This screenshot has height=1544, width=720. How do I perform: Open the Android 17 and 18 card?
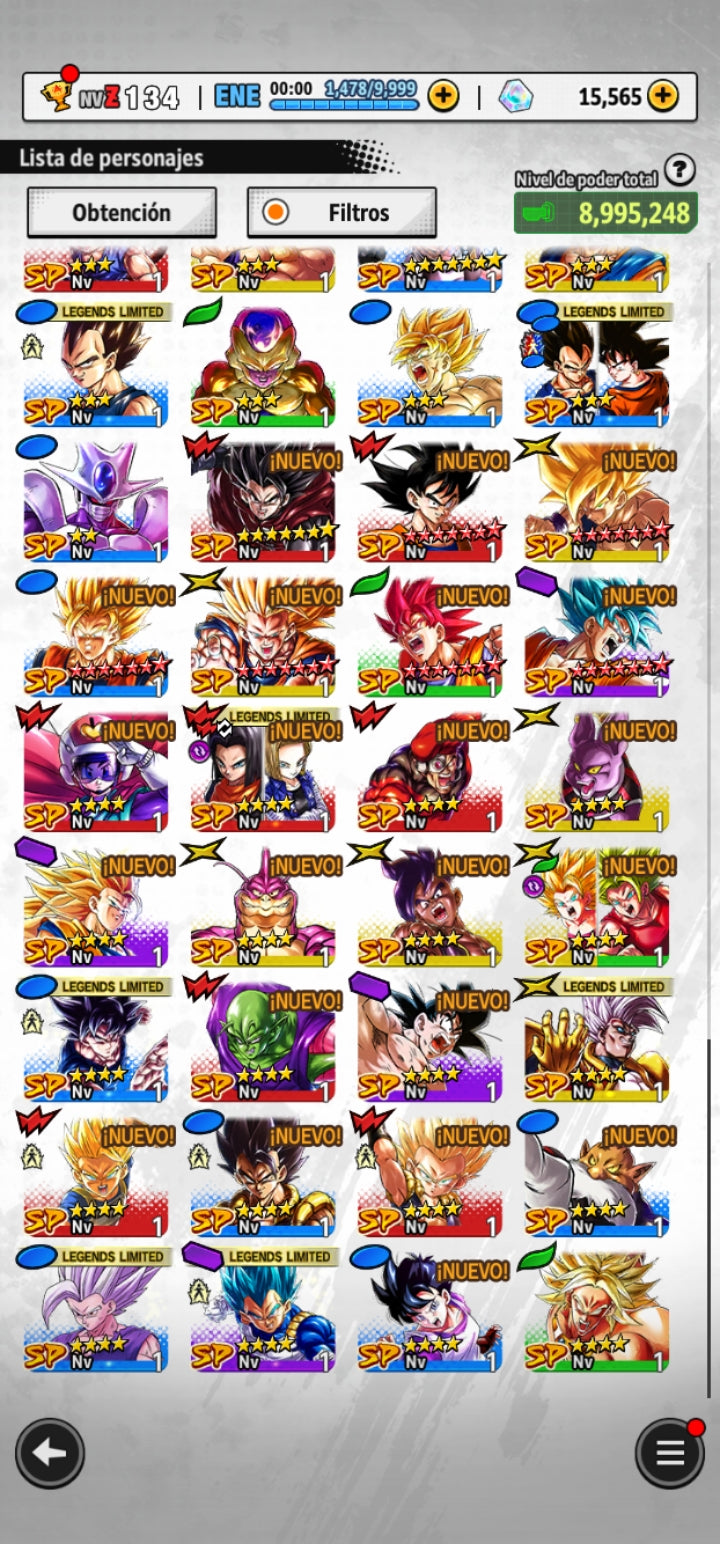tap(263, 770)
